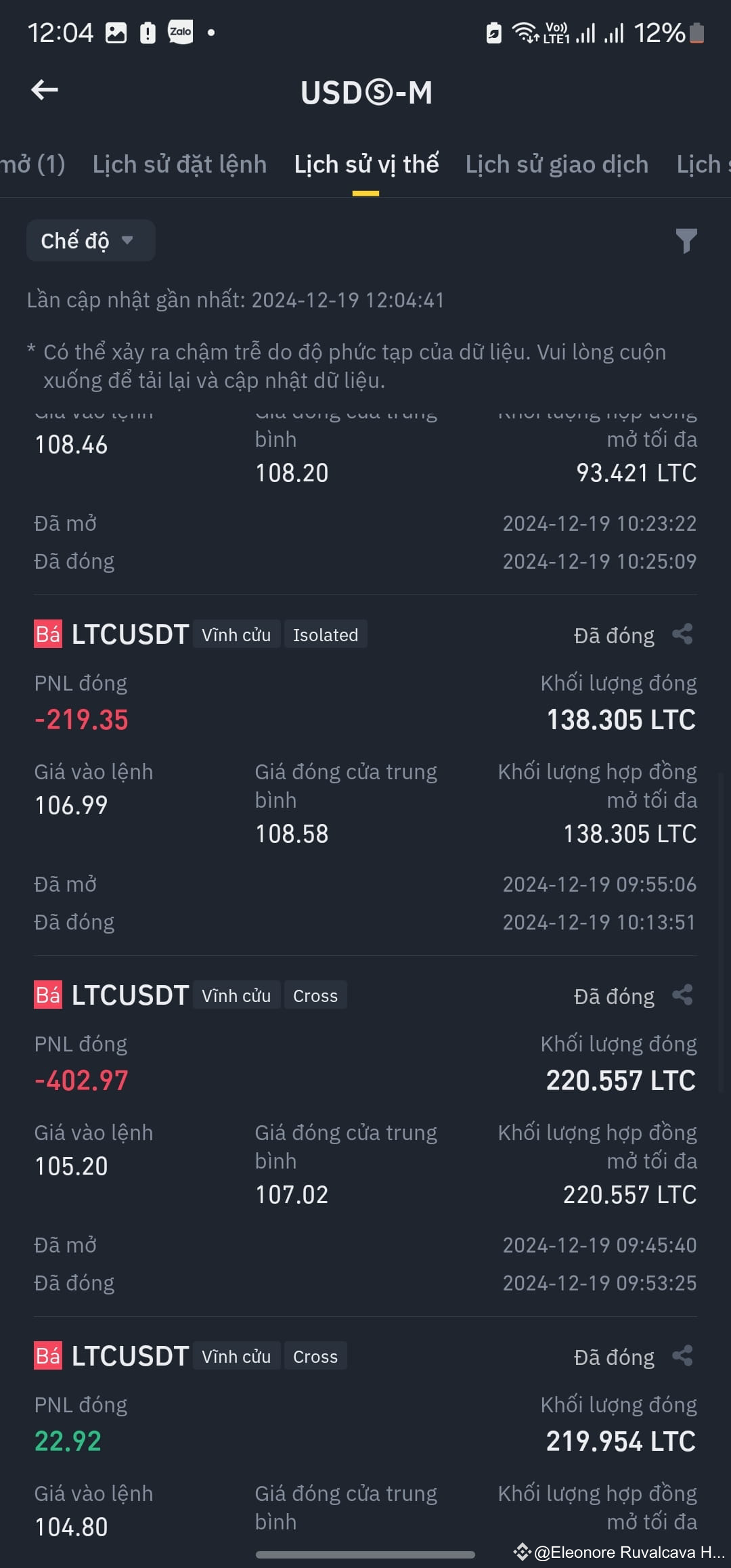Select the Lịch sử vị thế tab
Viewport: 731px width, 1568px height.
(365, 165)
